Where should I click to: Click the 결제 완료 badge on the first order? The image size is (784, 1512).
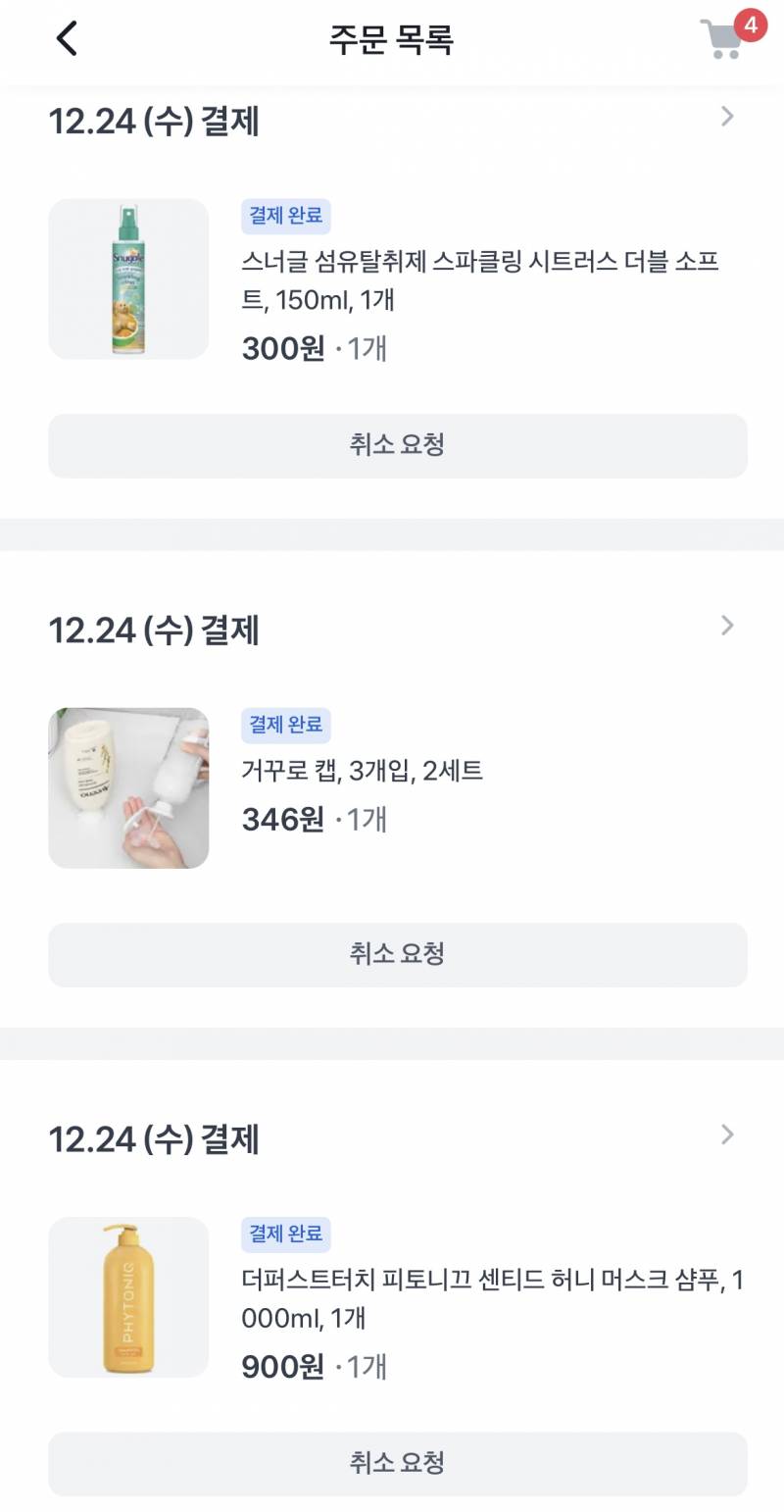(285, 217)
